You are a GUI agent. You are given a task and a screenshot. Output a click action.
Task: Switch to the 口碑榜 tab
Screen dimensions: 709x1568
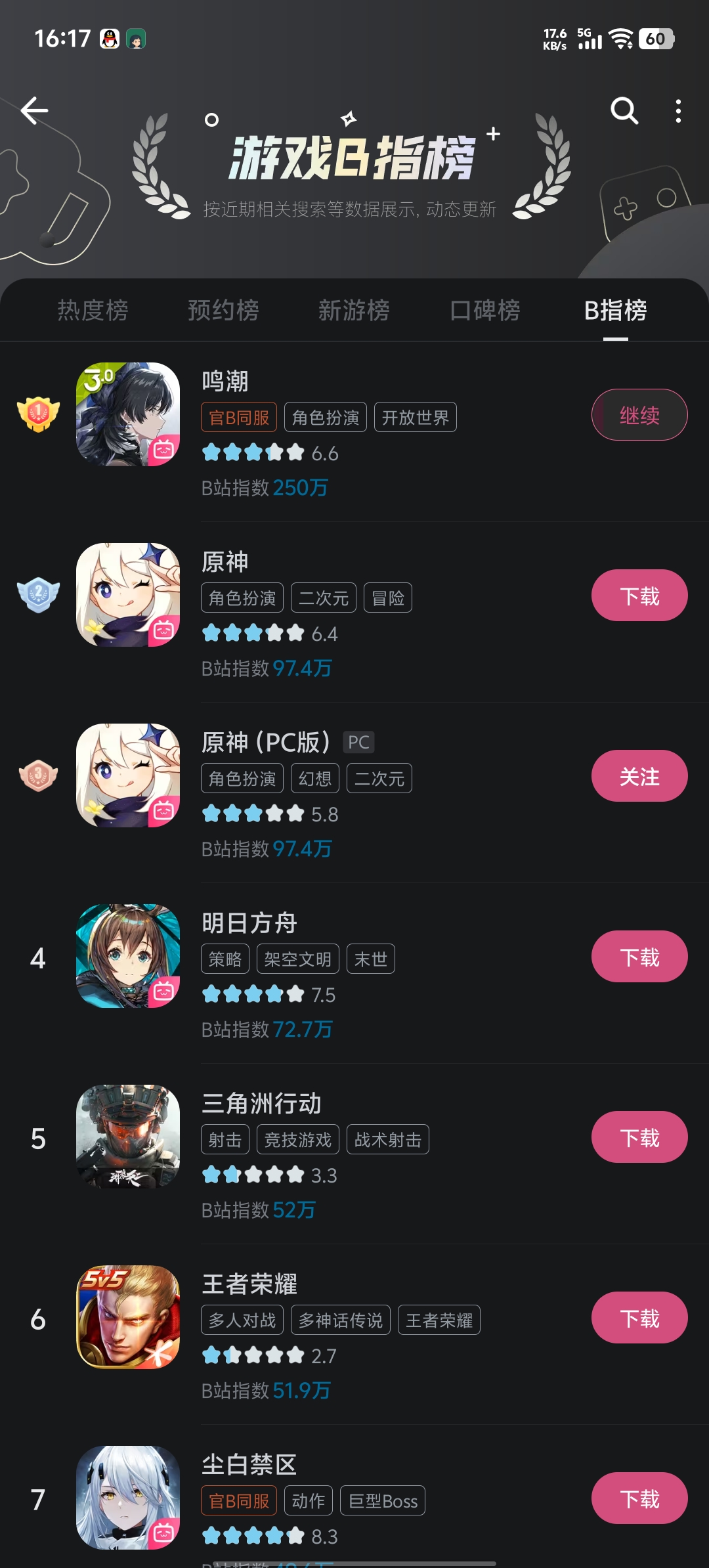click(485, 311)
